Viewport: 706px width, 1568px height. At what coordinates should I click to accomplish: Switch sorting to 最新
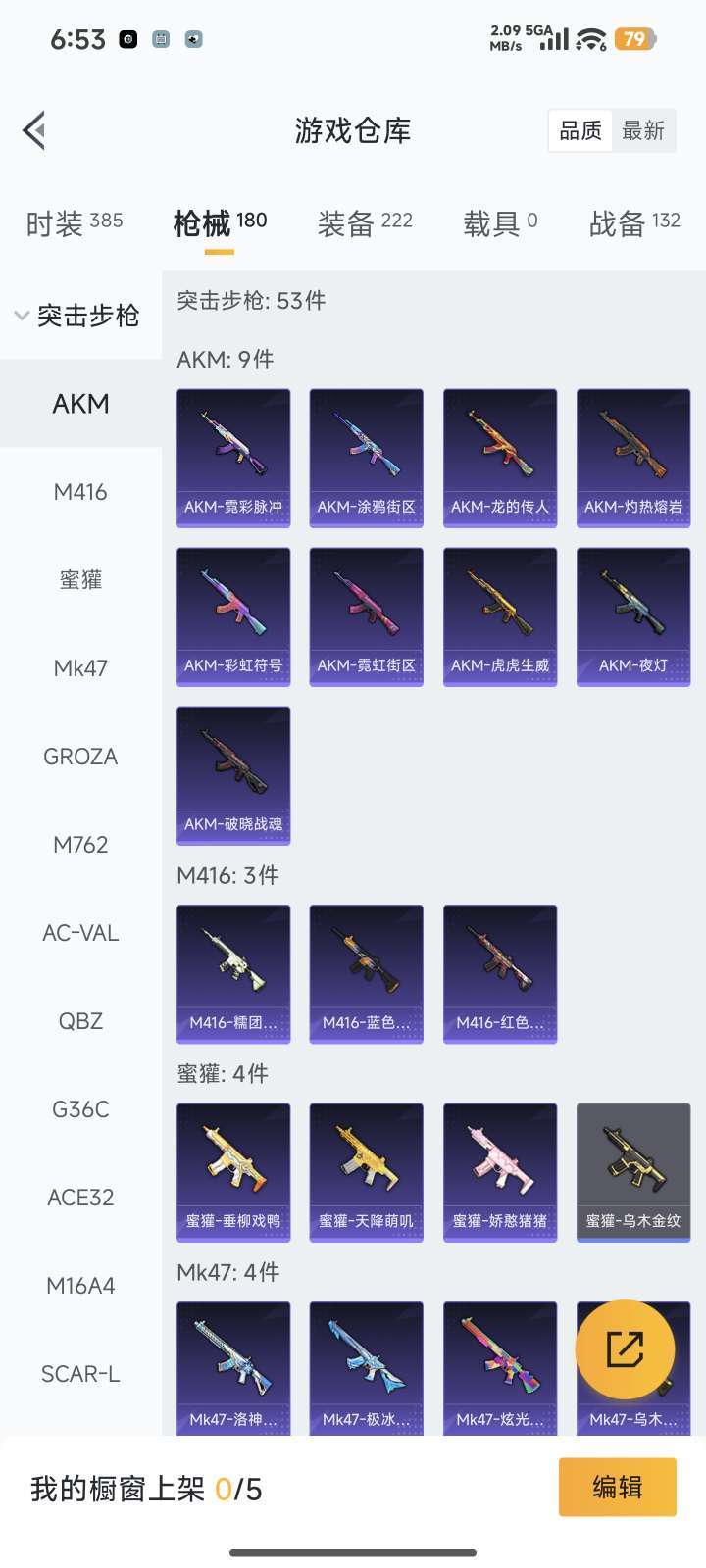pos(644,129)
